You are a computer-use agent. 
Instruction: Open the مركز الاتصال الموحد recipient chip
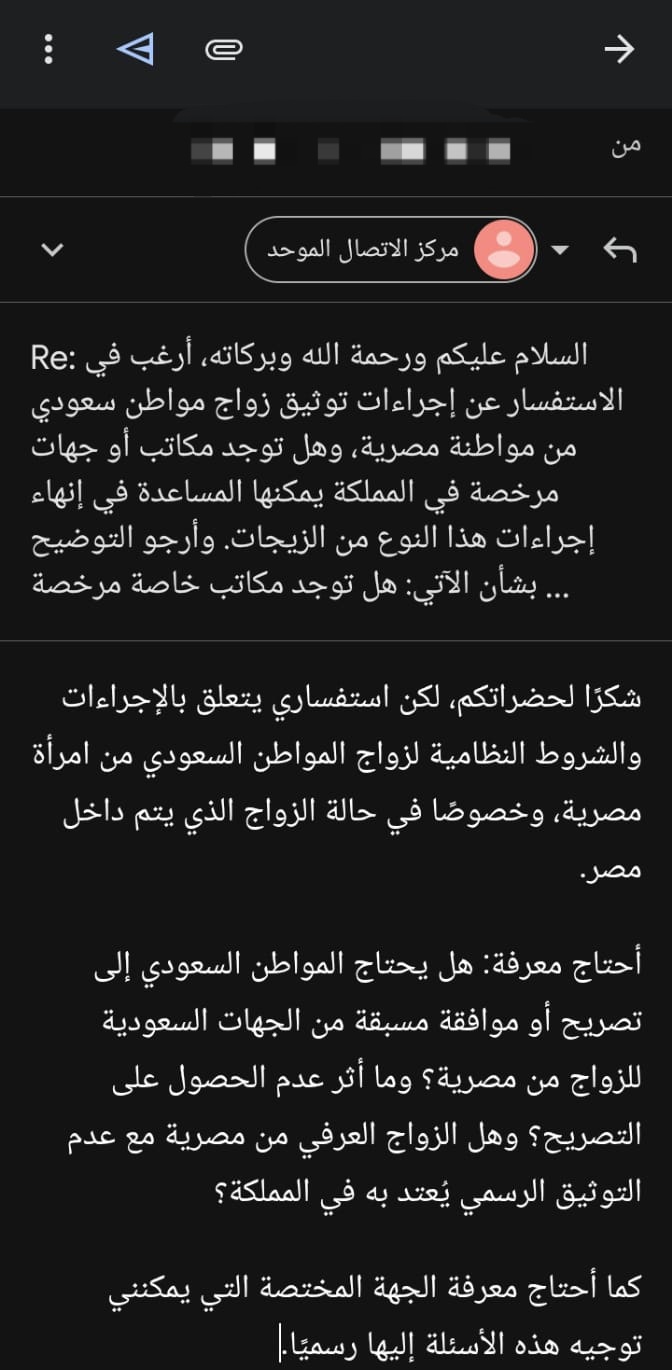(x=390, y=250)
